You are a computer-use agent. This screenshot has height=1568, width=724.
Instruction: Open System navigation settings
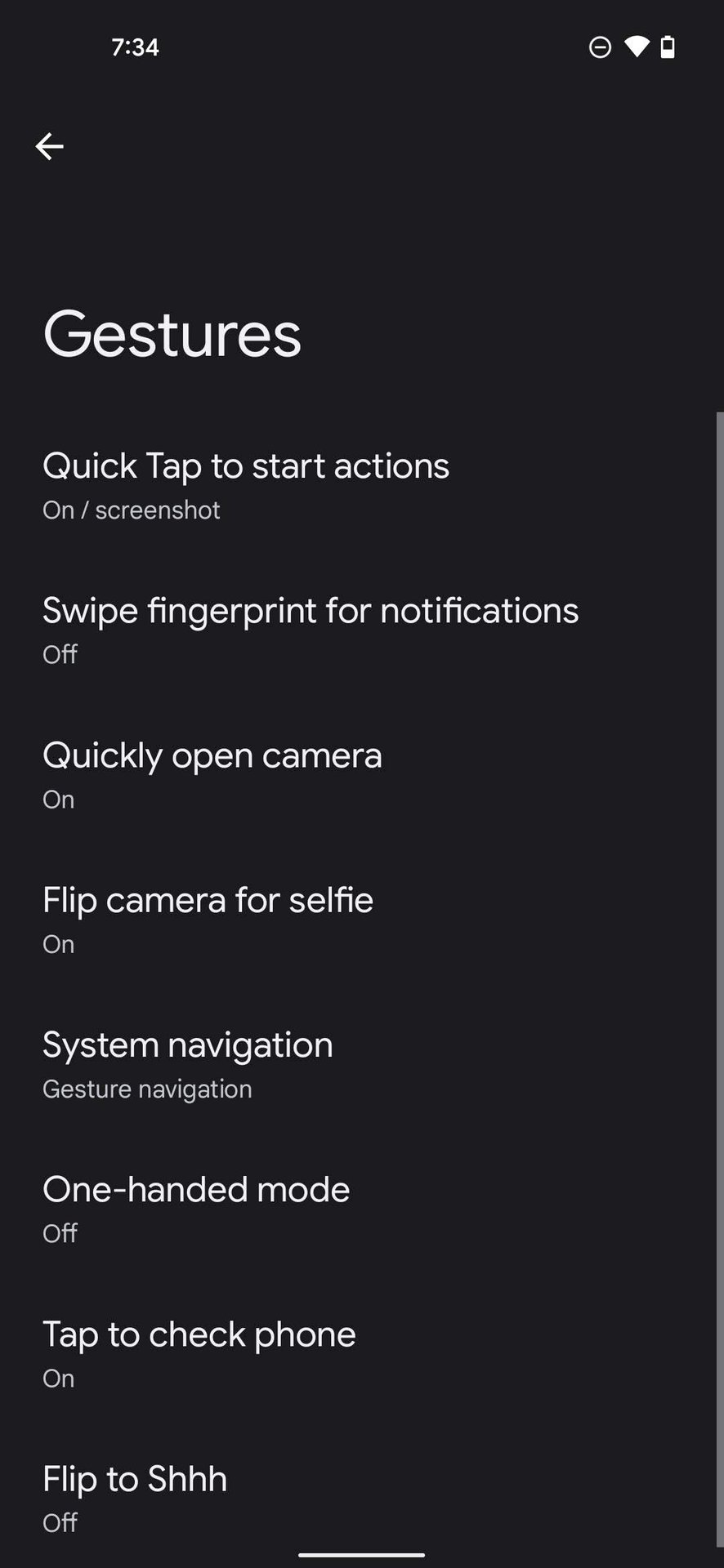tap(188, 1063)
